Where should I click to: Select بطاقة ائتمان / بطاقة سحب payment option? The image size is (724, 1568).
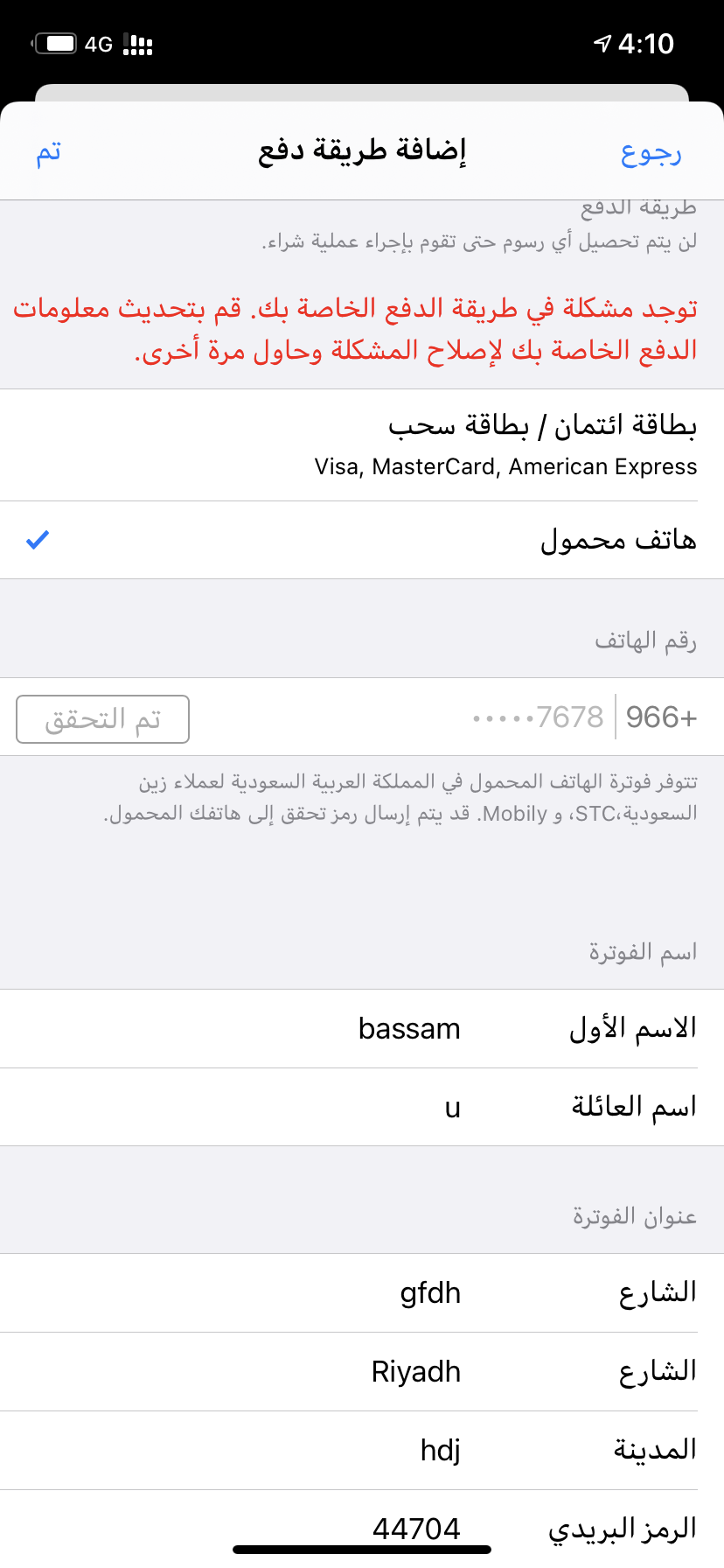click(x=362, y=445)
